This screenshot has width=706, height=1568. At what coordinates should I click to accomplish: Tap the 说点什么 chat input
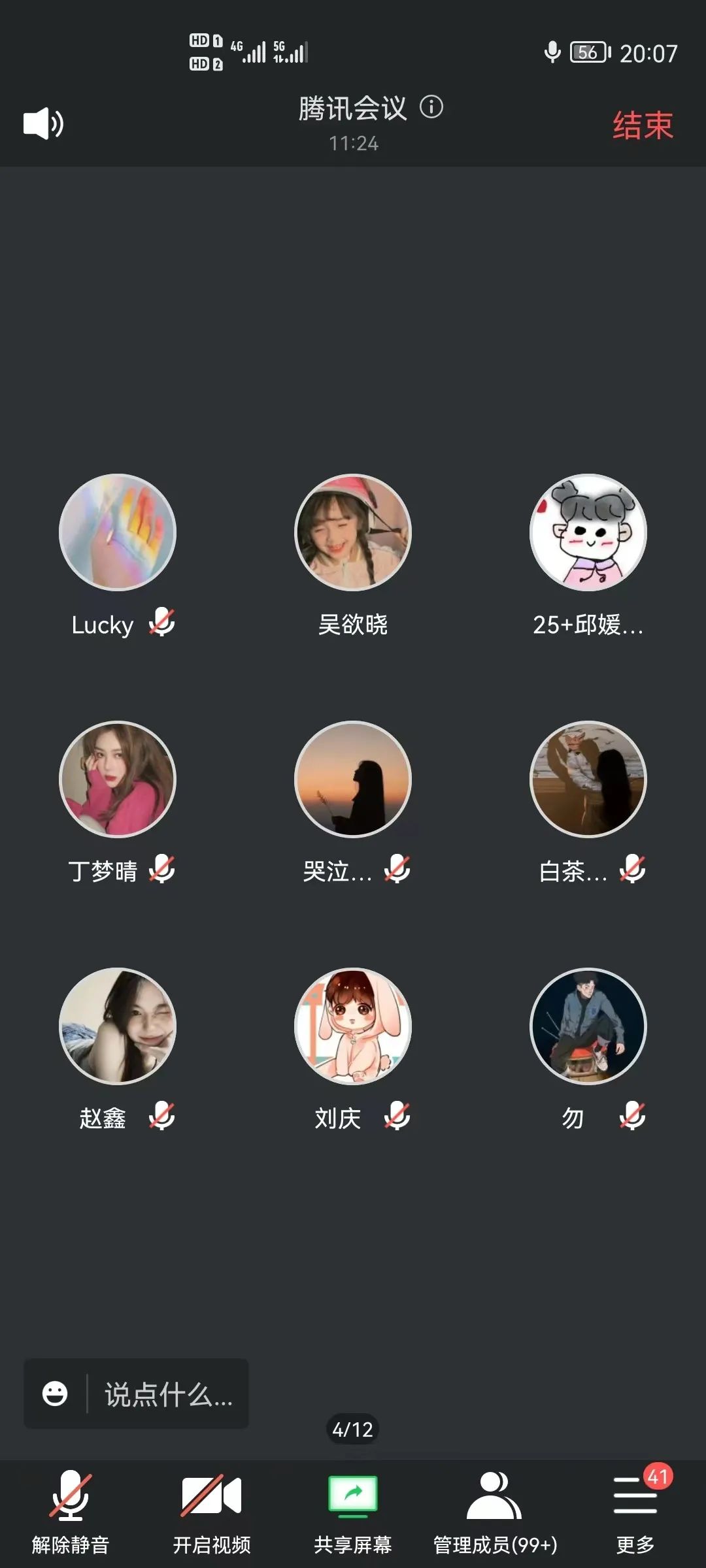pyautogui.click(x=169, y=1394)
